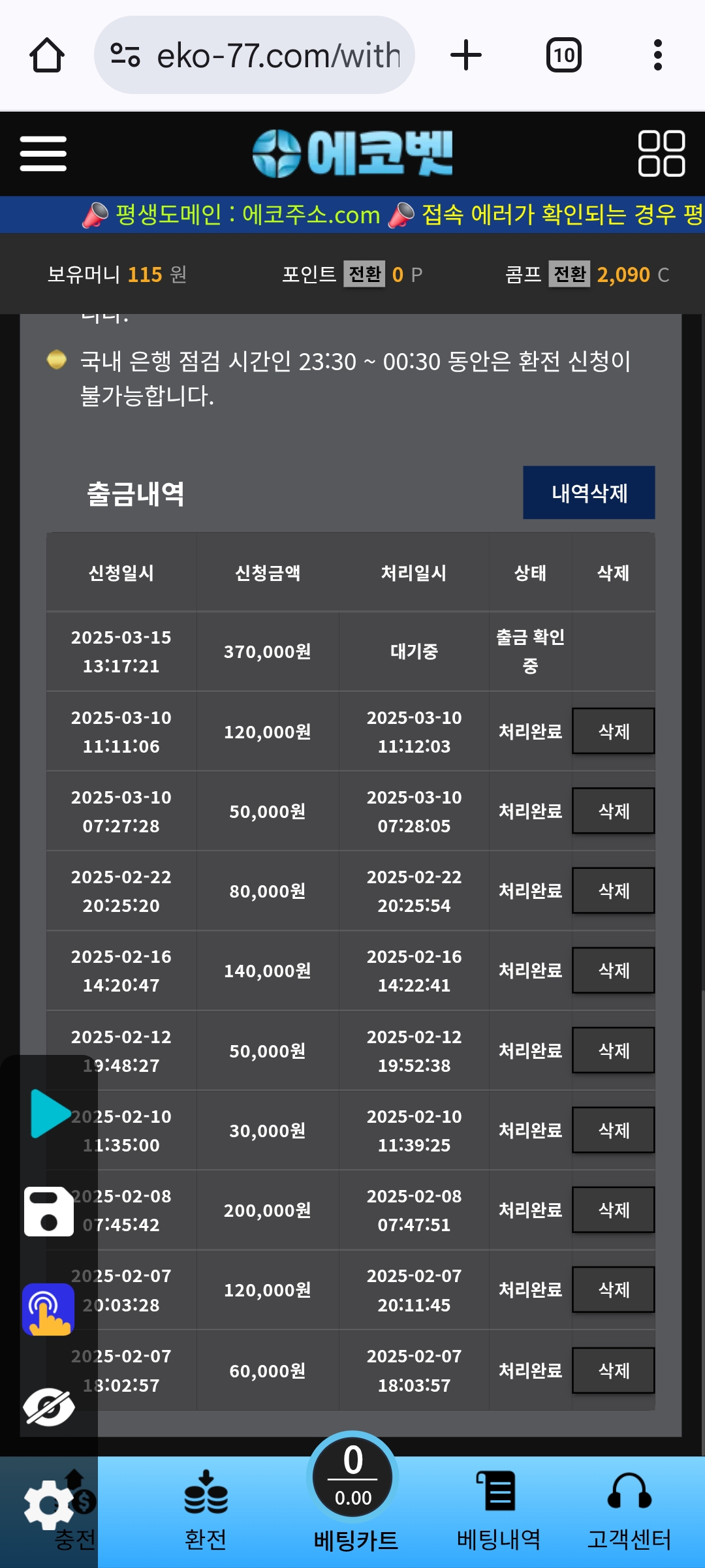Open a new browser tab
The height and width of the screenshot is (1568, 705).
tap(466, 55)
